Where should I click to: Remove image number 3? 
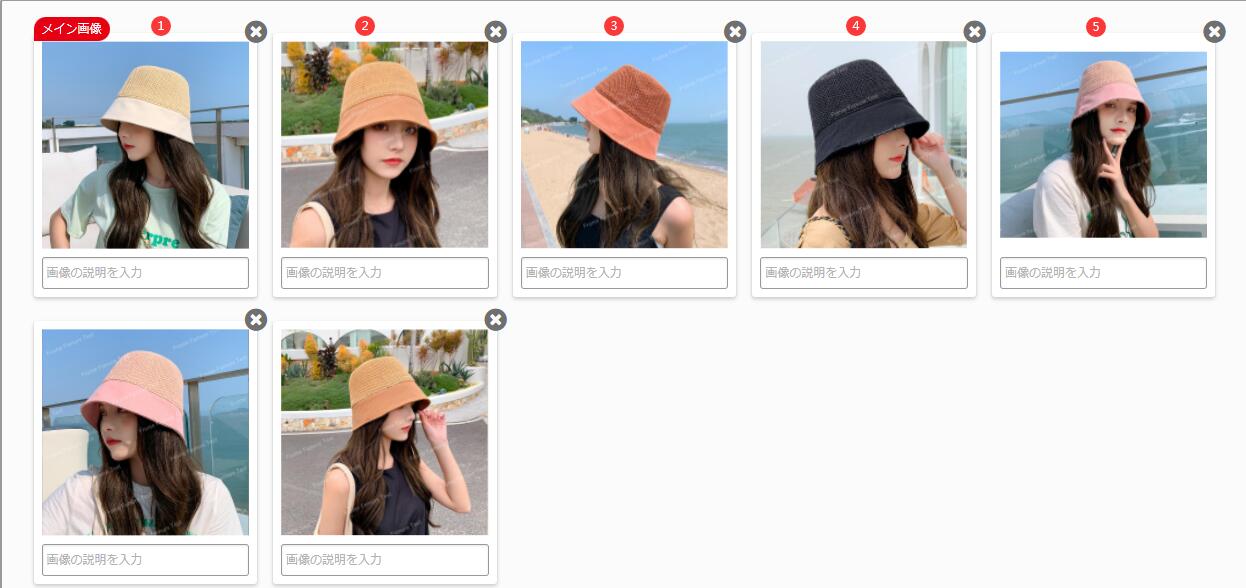[x=735, y=32]
